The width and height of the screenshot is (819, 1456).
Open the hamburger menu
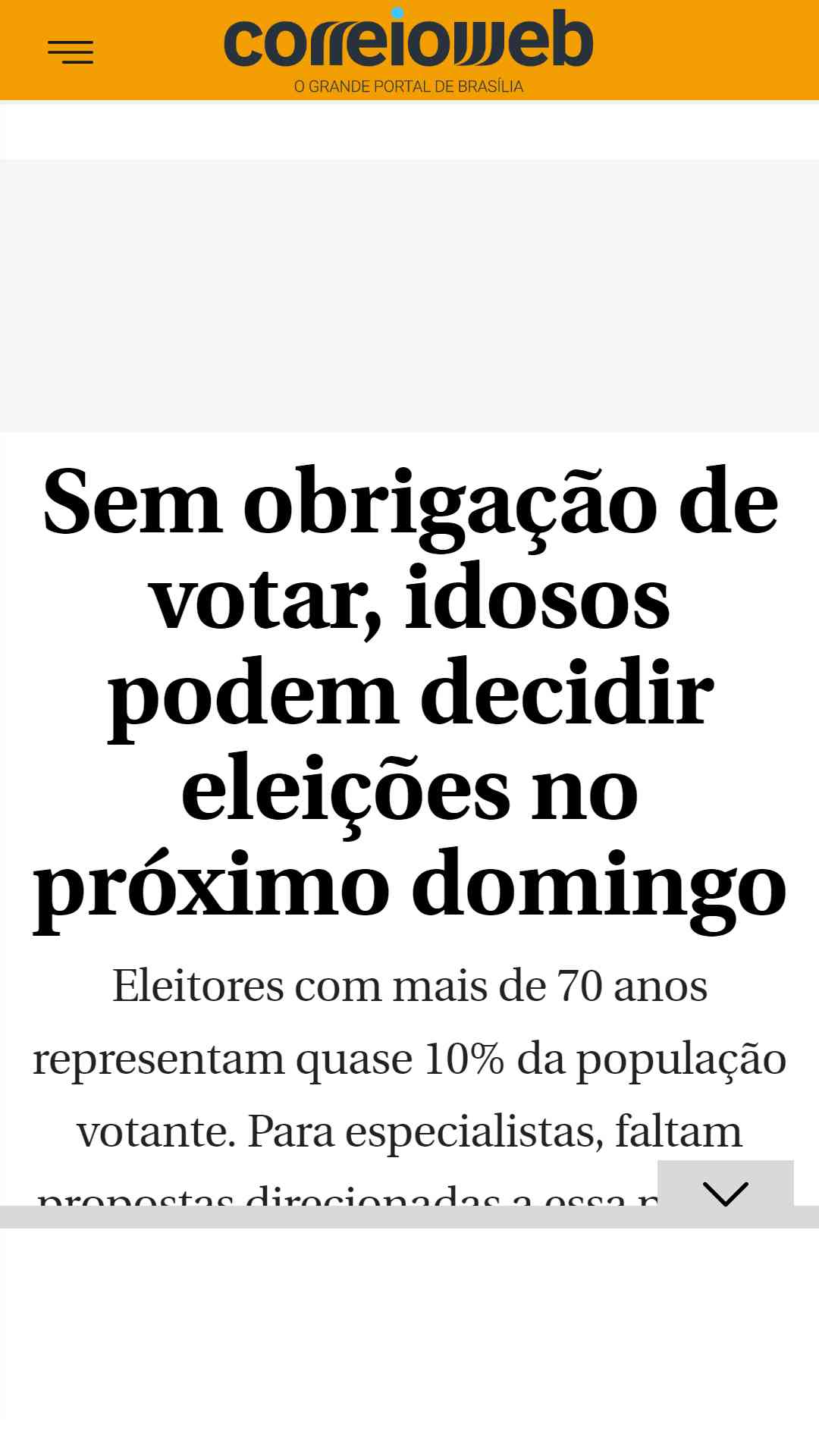click(x=71, y=52)
